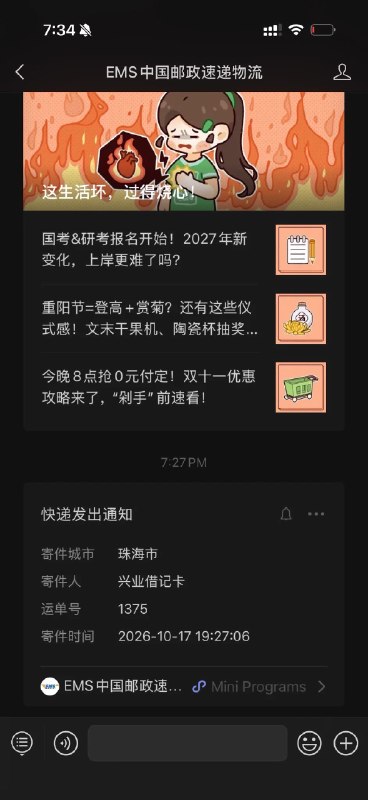Open the emoji picker

tap(310, 743)
